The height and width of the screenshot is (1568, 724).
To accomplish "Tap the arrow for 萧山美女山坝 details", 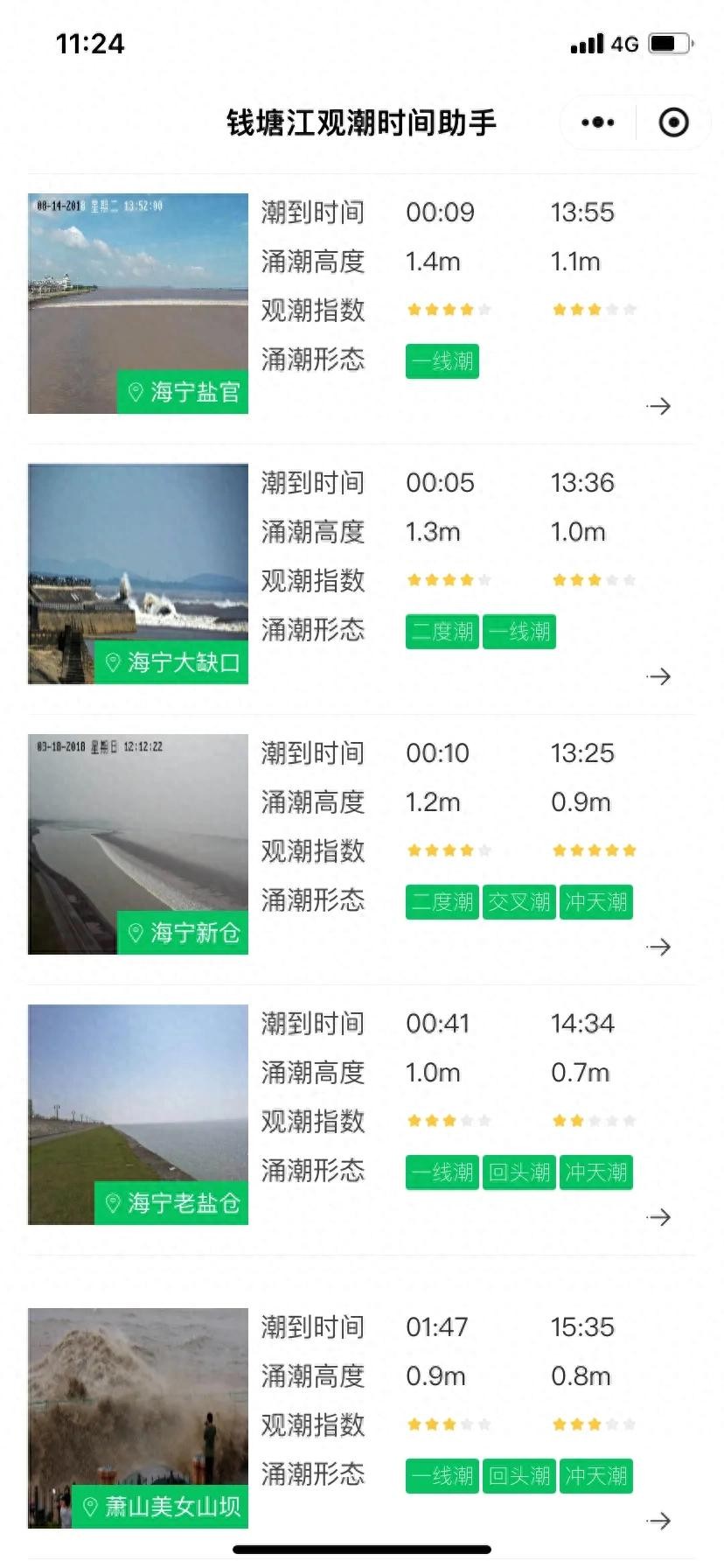I will click(x=658, y=1521).
